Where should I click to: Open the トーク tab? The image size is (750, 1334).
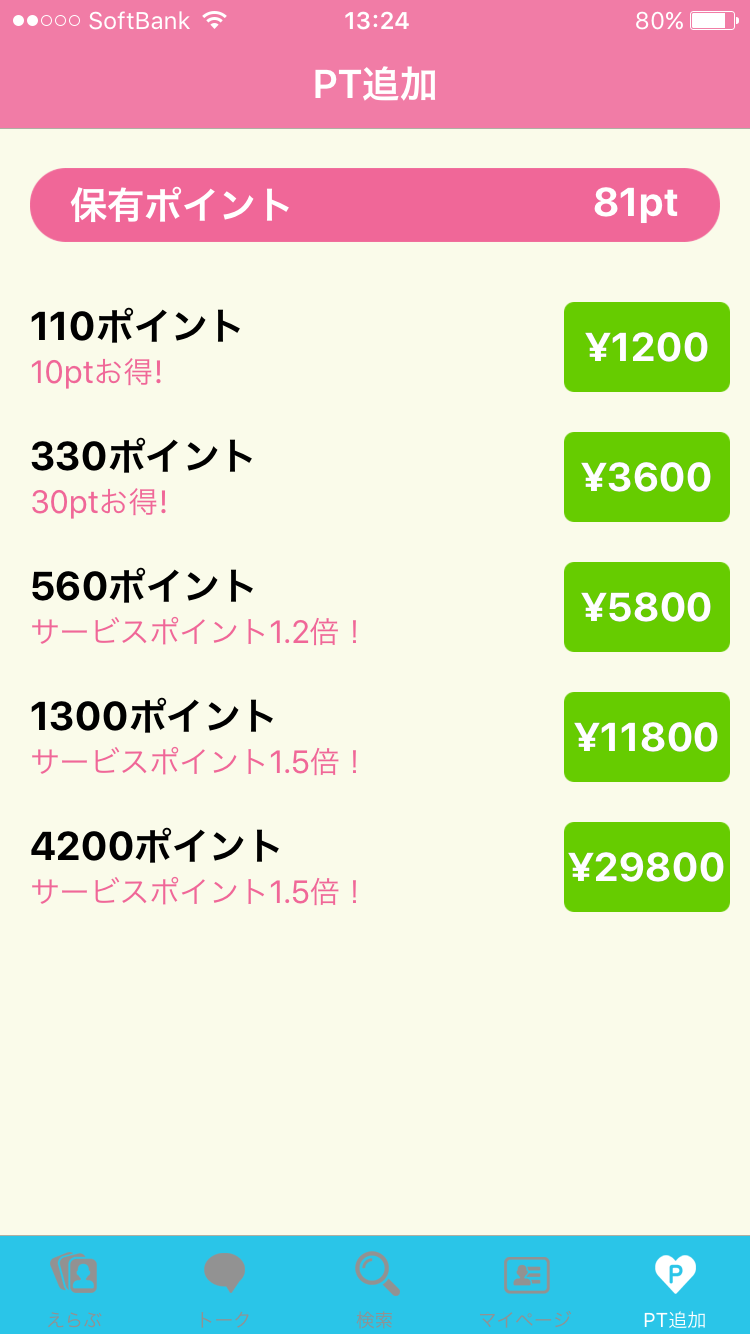coord(224,1285)
